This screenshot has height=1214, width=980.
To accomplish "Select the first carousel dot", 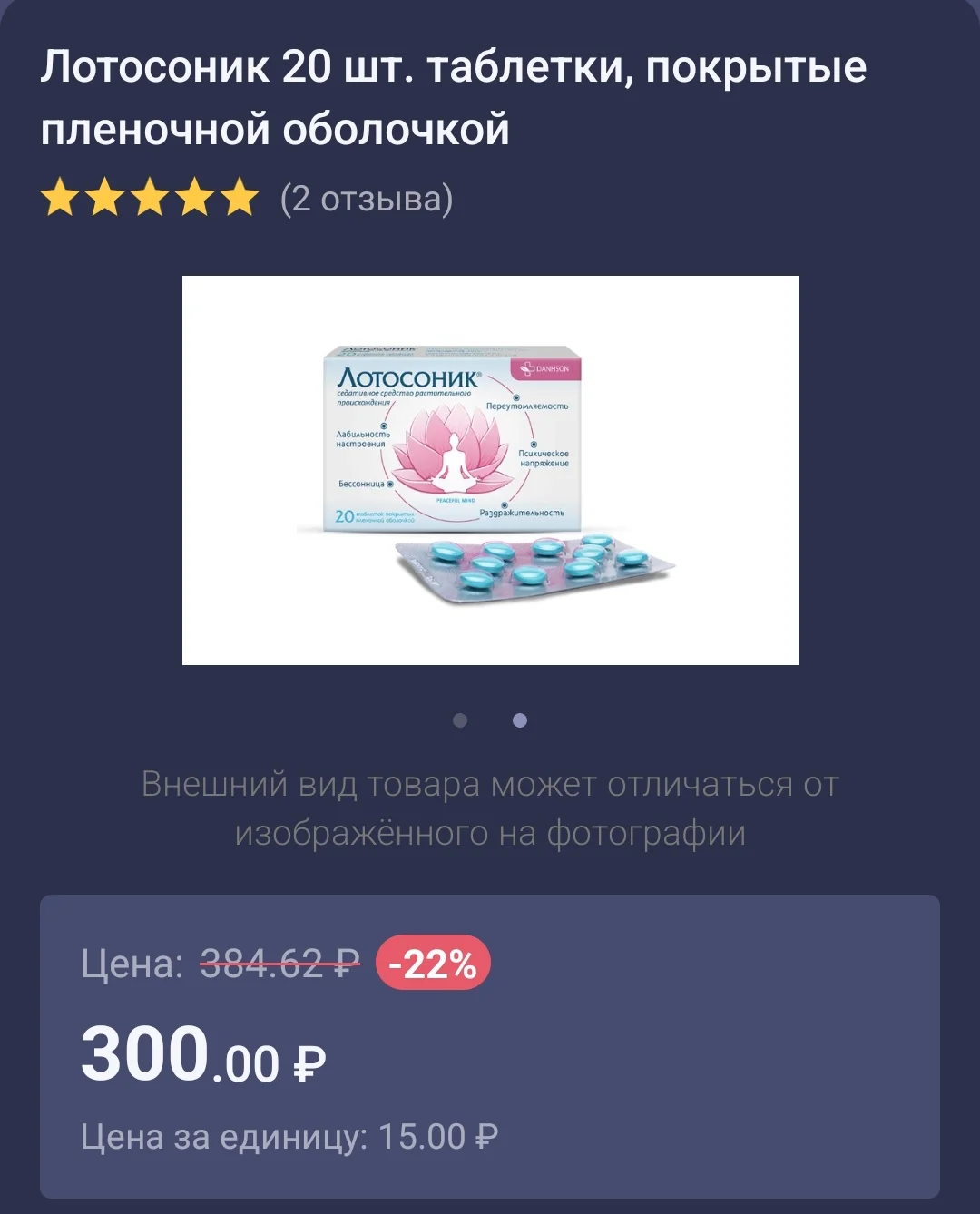I will 462,720.
